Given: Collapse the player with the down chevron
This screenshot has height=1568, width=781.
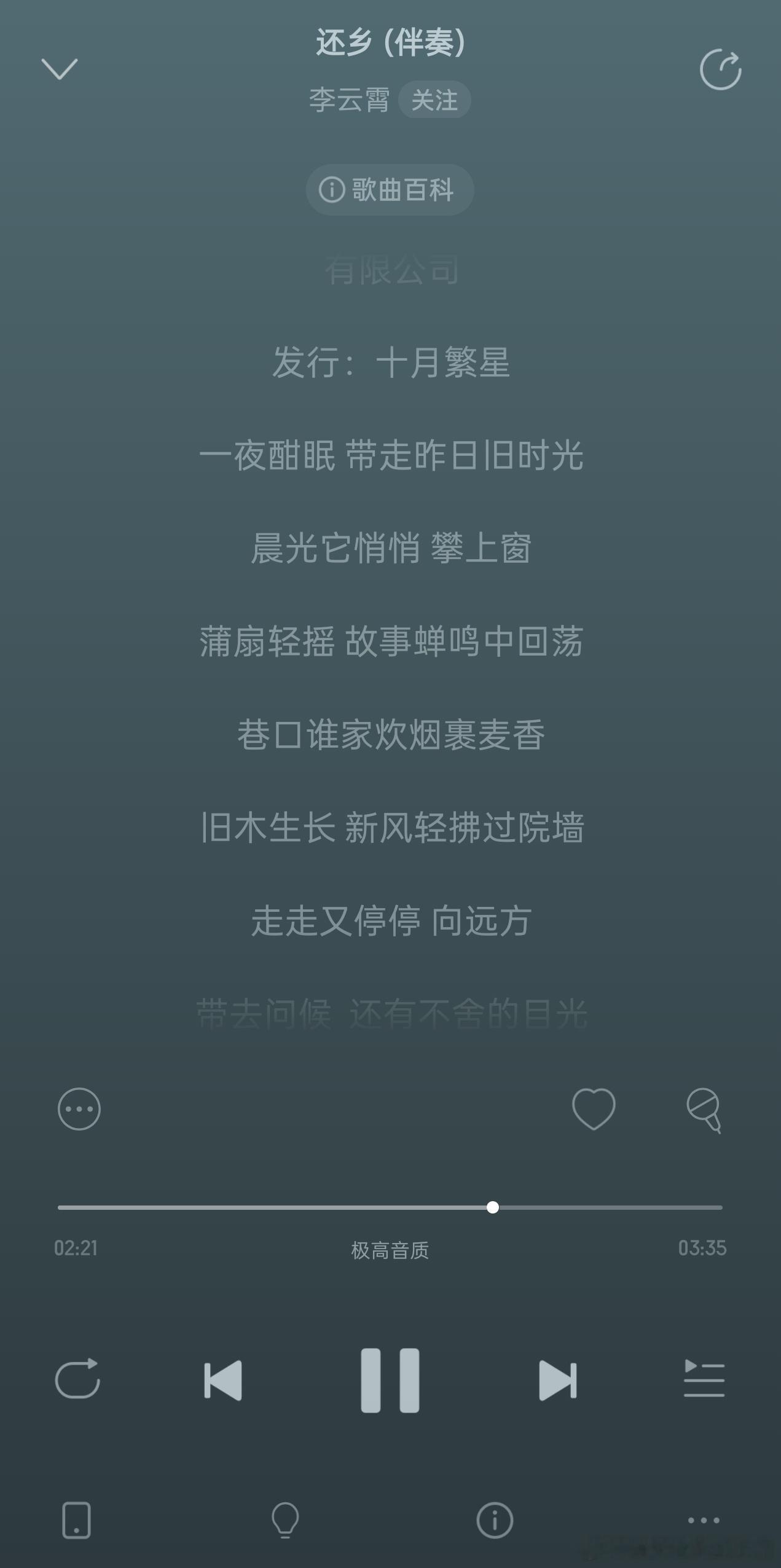Looking at the screenshot, I should [x=60, y=68].
